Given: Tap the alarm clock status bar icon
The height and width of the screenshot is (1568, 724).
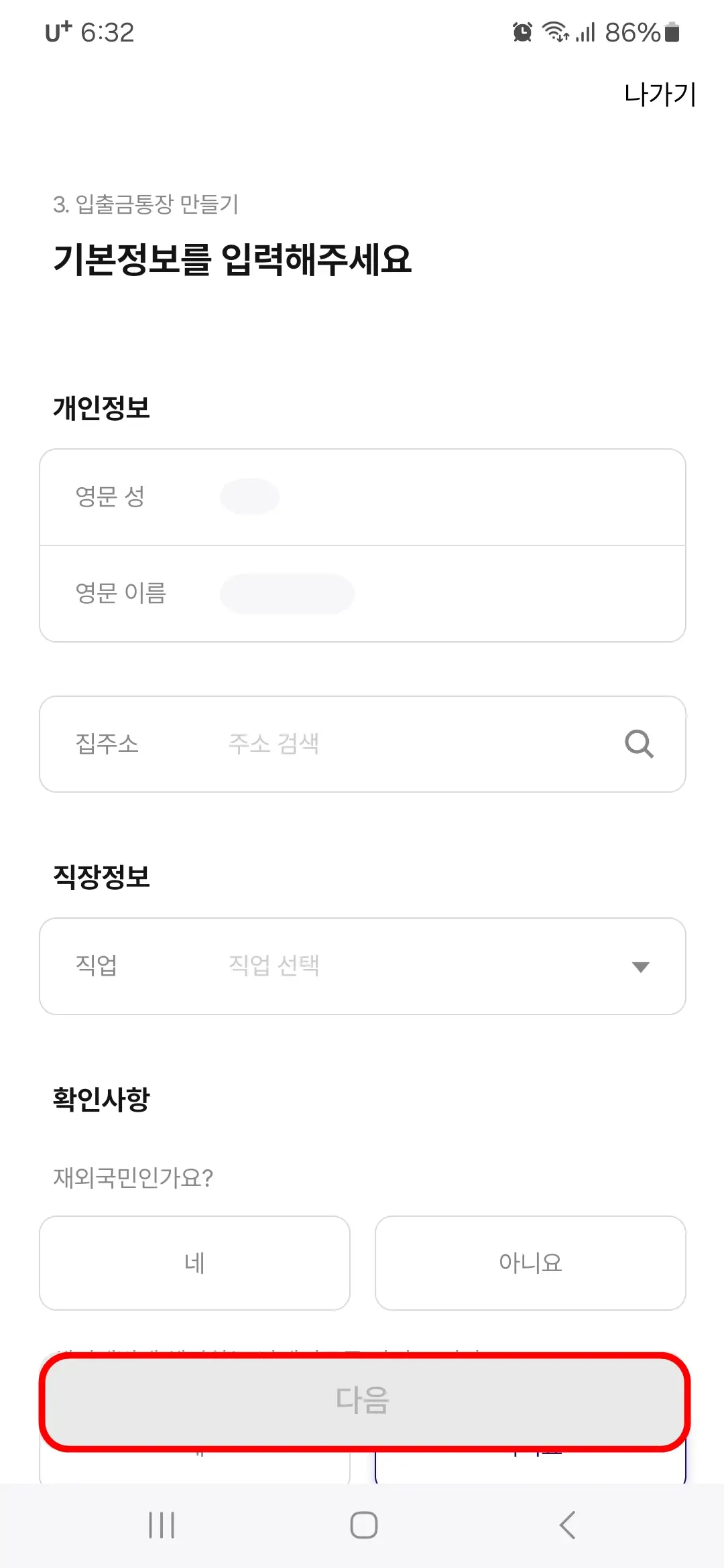Looking at the screenshot, I should click(524, 32).
